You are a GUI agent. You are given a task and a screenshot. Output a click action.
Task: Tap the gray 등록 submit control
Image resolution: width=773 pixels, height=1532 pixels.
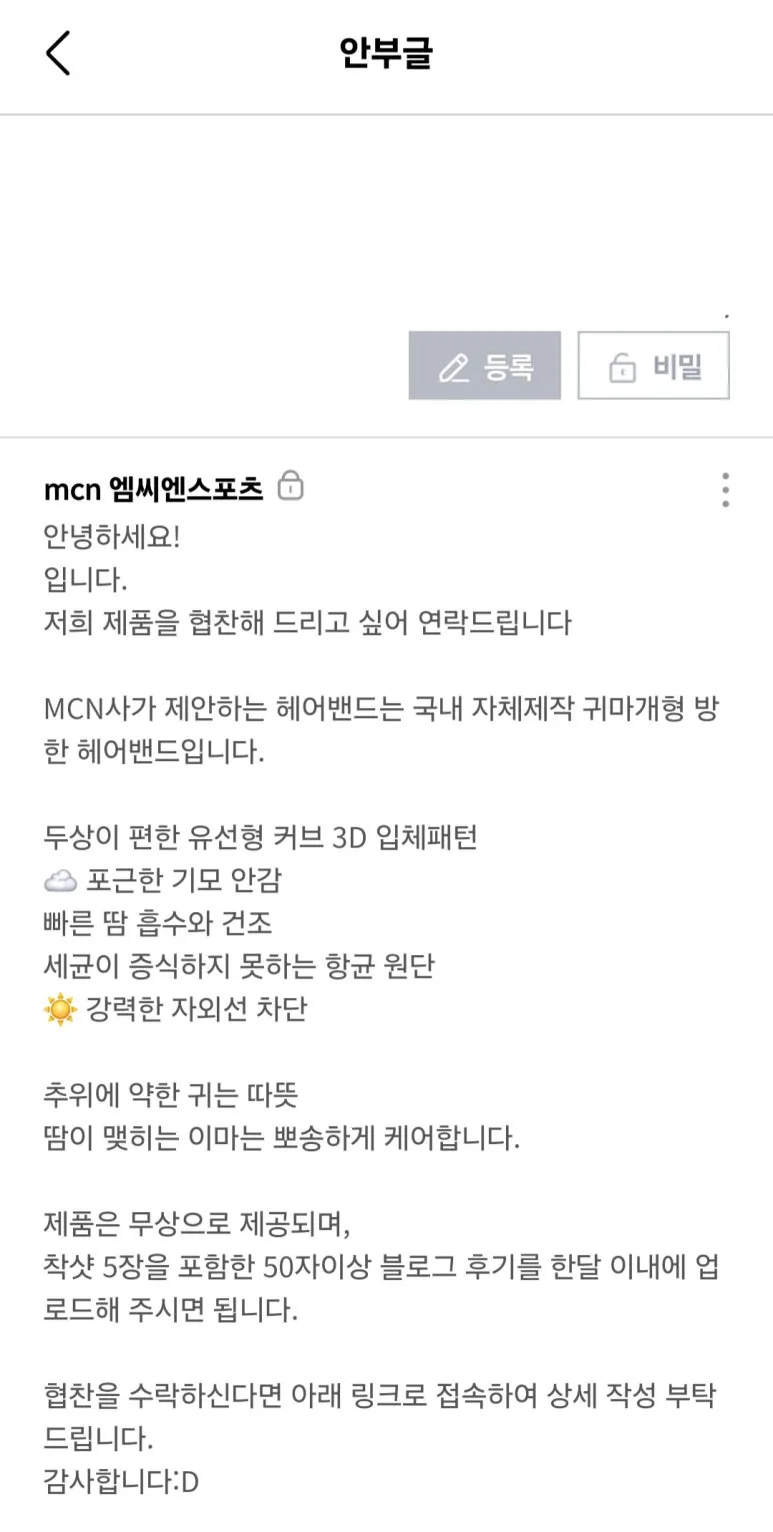pos(485,366)
